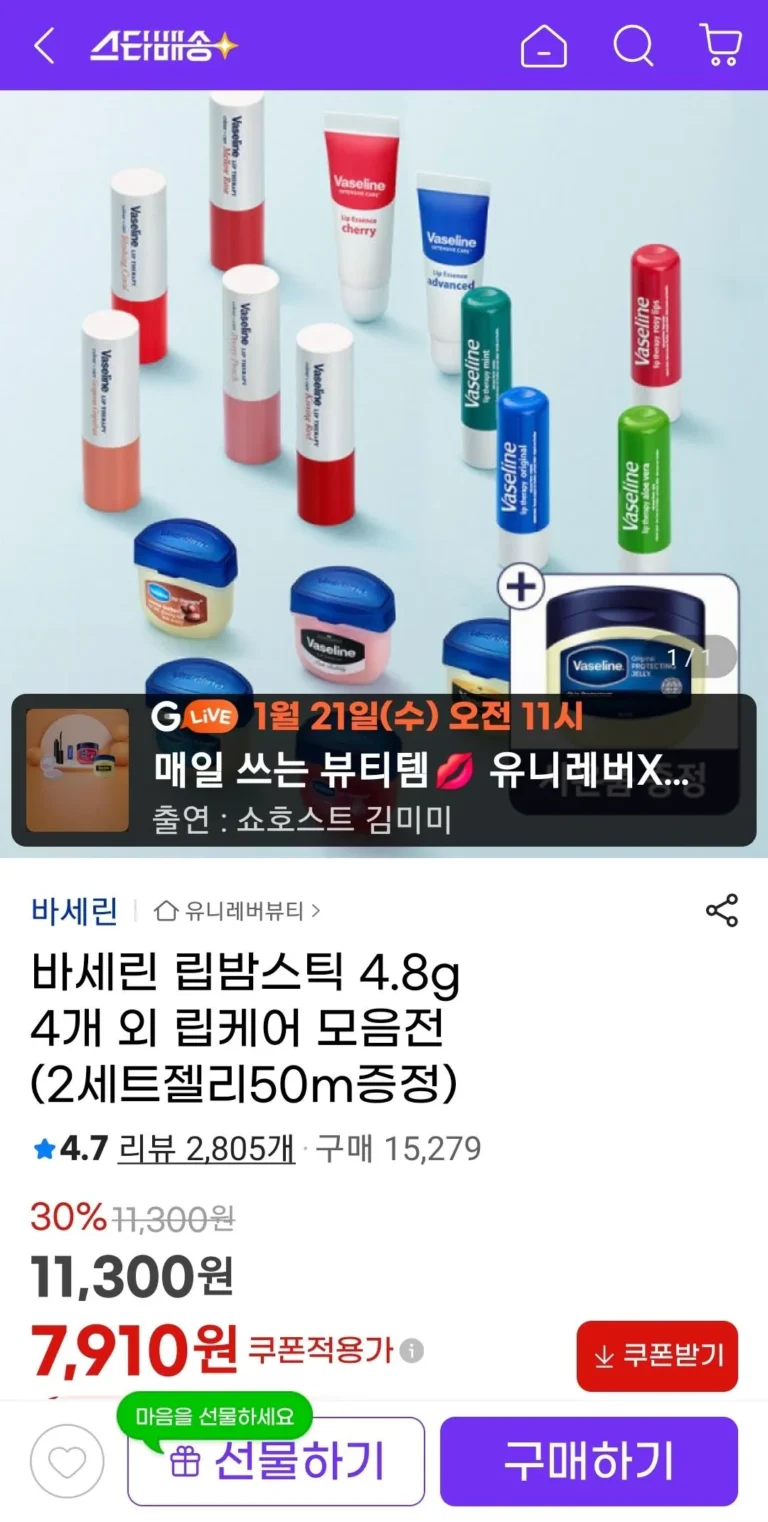Go back using the top arrow

coord(44,46)
